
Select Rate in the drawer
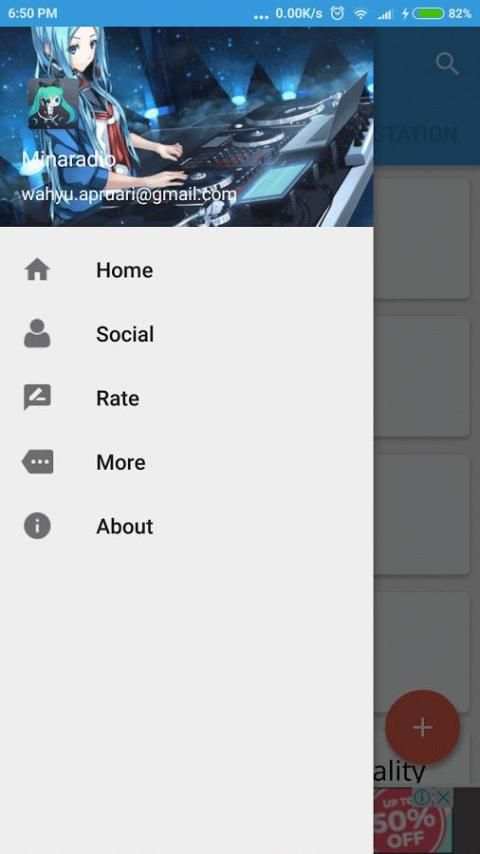pyautogui.click(x=187, y=398)
